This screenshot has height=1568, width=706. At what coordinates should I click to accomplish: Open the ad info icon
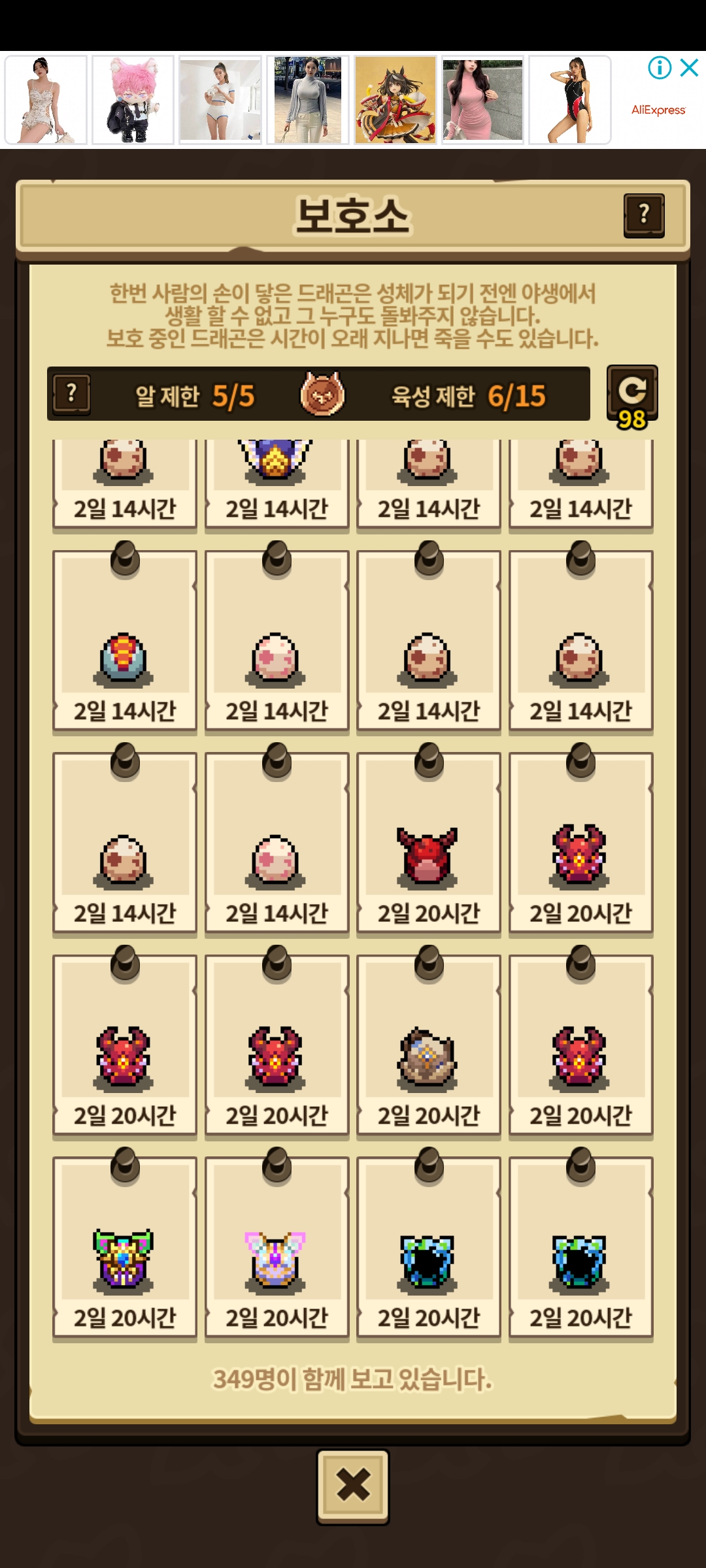pos(660,67)
